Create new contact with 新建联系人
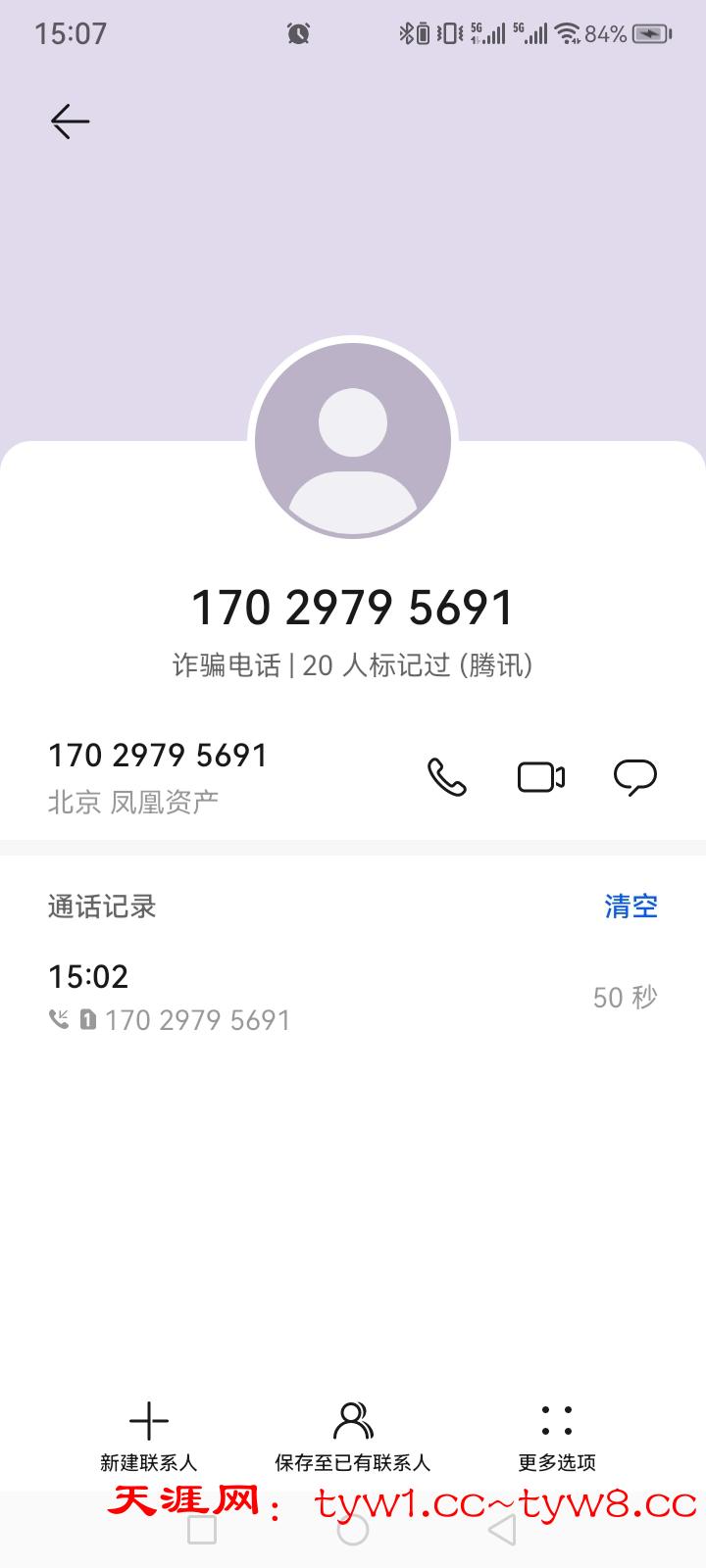 (149, 1436)
